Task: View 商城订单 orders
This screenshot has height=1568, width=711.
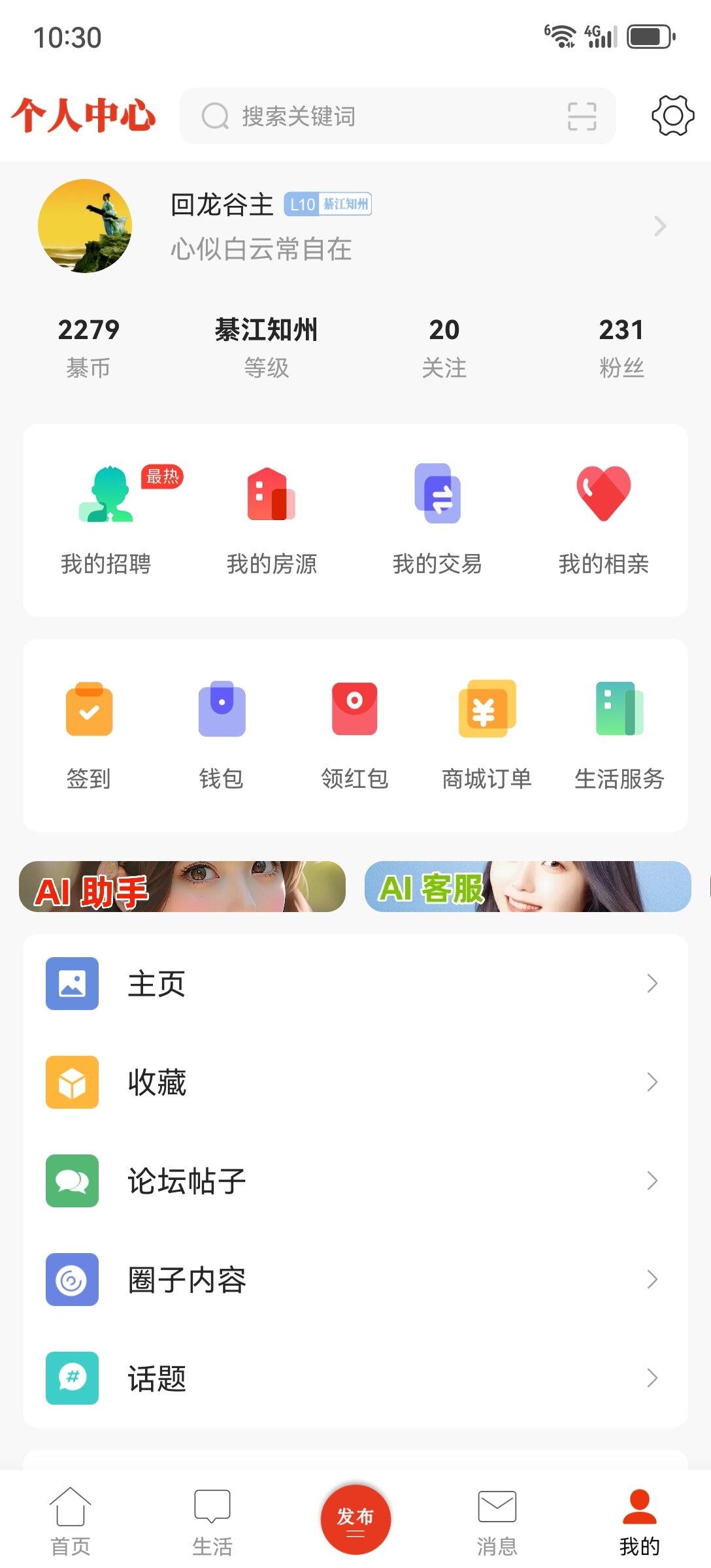Action: [x=487, y=732]
